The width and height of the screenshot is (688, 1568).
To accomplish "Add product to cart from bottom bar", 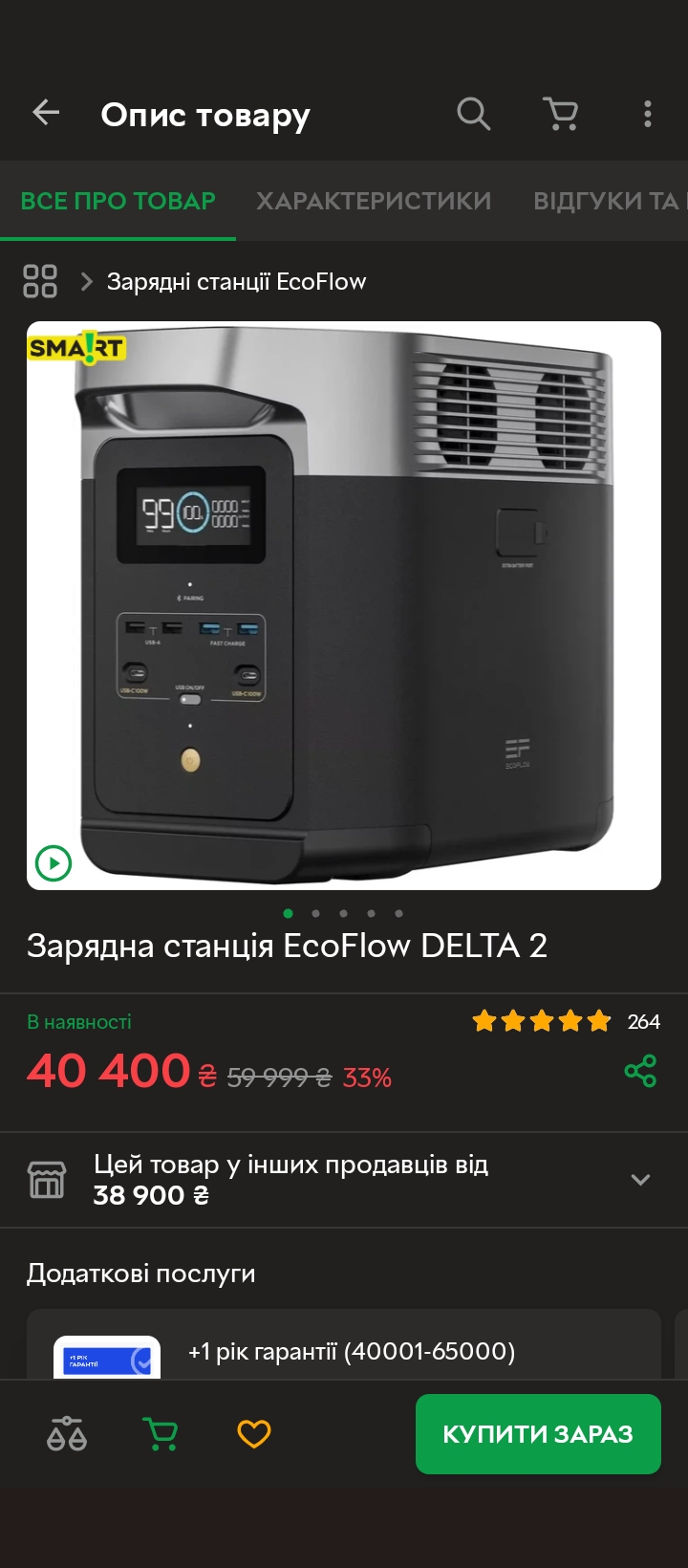I will click(x=160, y=1434).
